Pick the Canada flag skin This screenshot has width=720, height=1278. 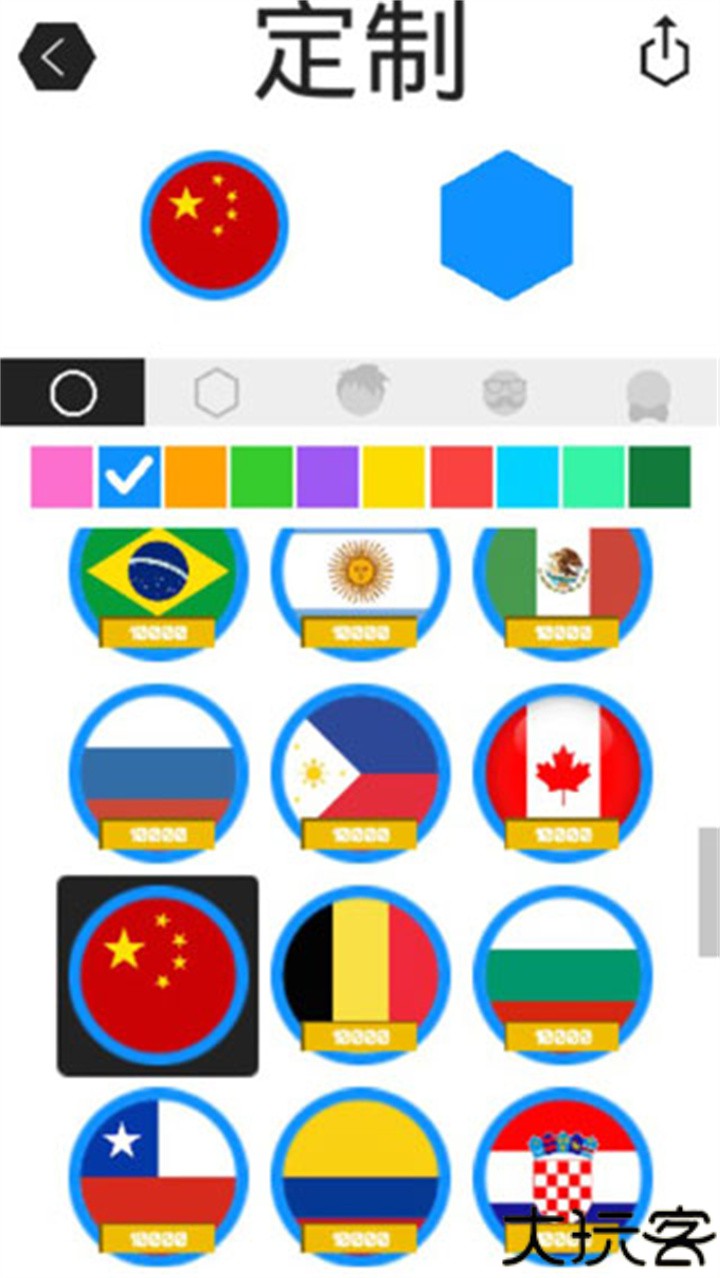point(562,772)
